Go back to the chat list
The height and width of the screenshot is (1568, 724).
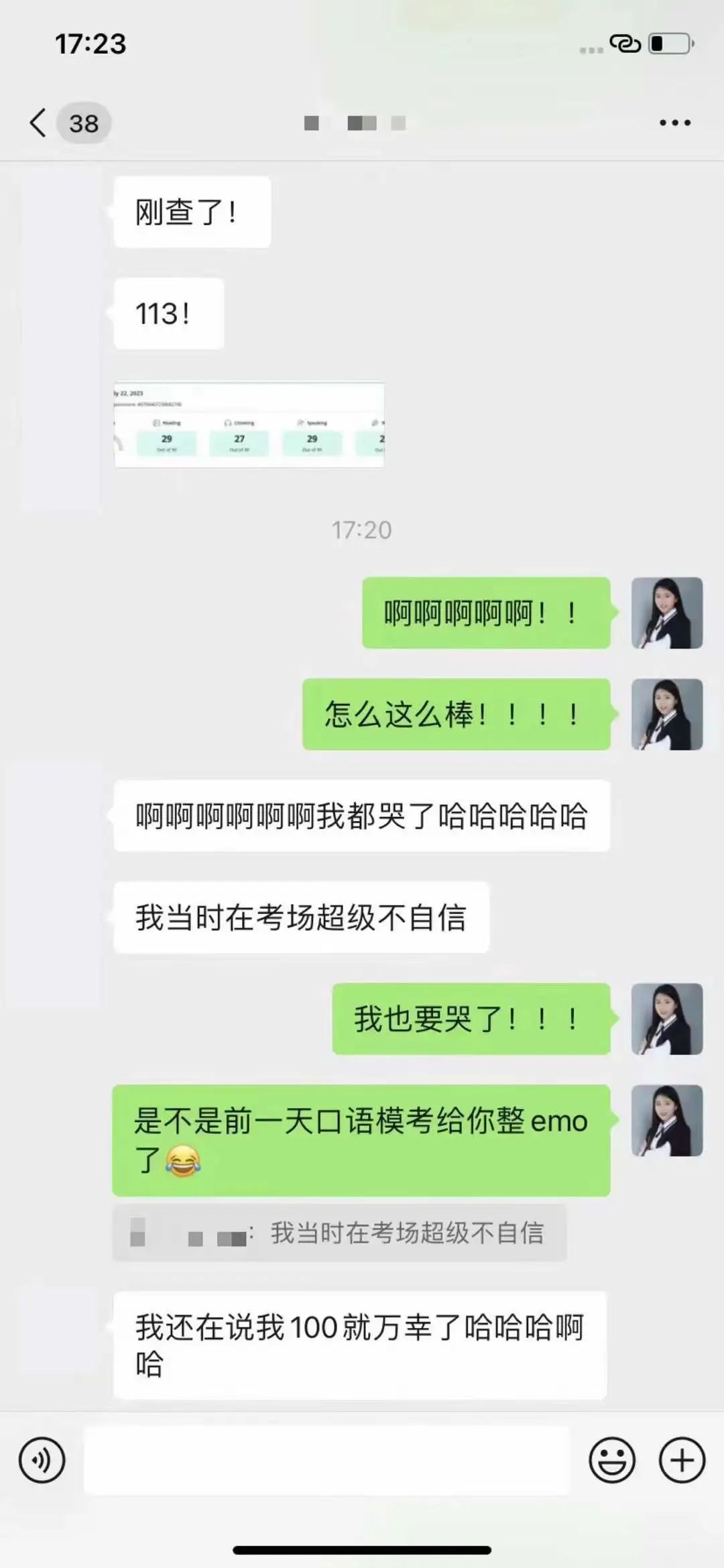click(39, 123)
